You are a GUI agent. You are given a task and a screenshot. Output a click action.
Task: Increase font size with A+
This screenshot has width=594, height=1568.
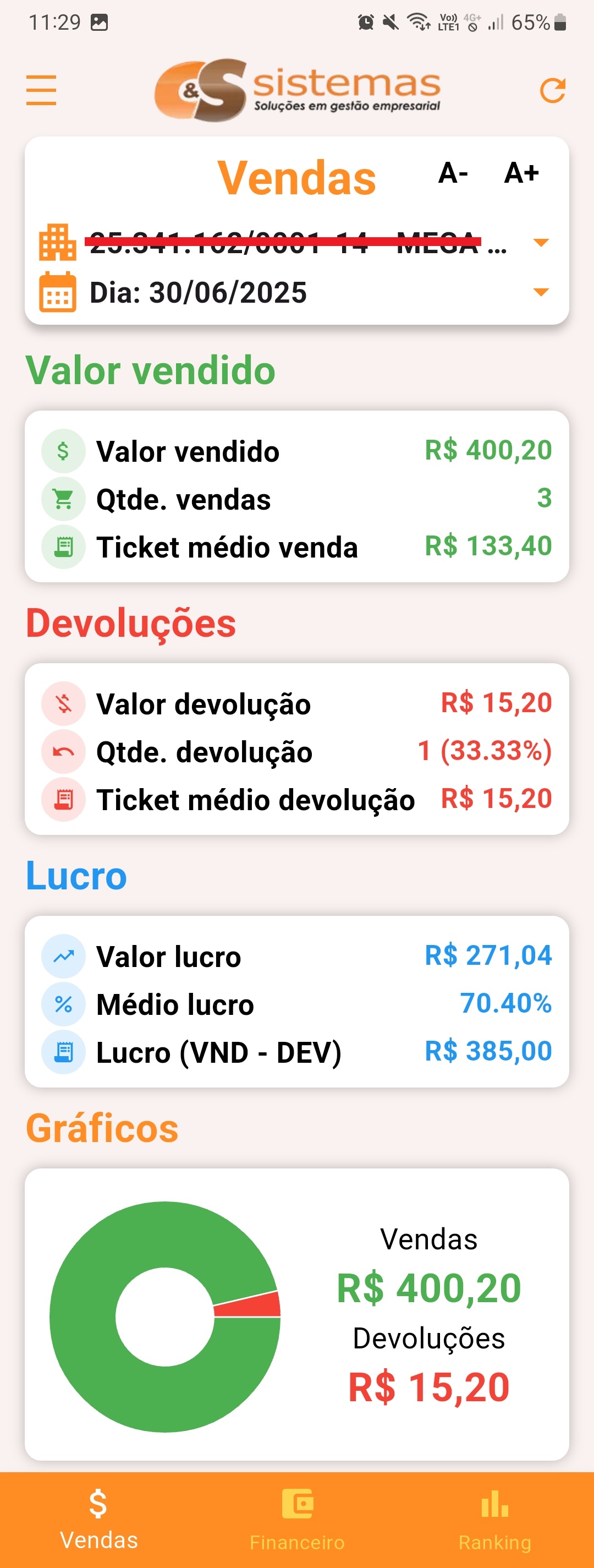point(521,173)
